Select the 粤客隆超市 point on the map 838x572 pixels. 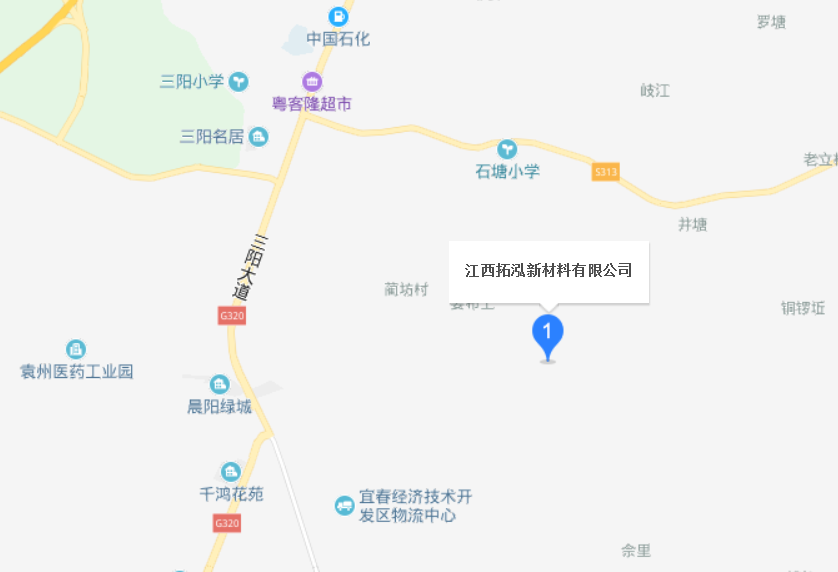pyautogui.click(x=312, y=82)
